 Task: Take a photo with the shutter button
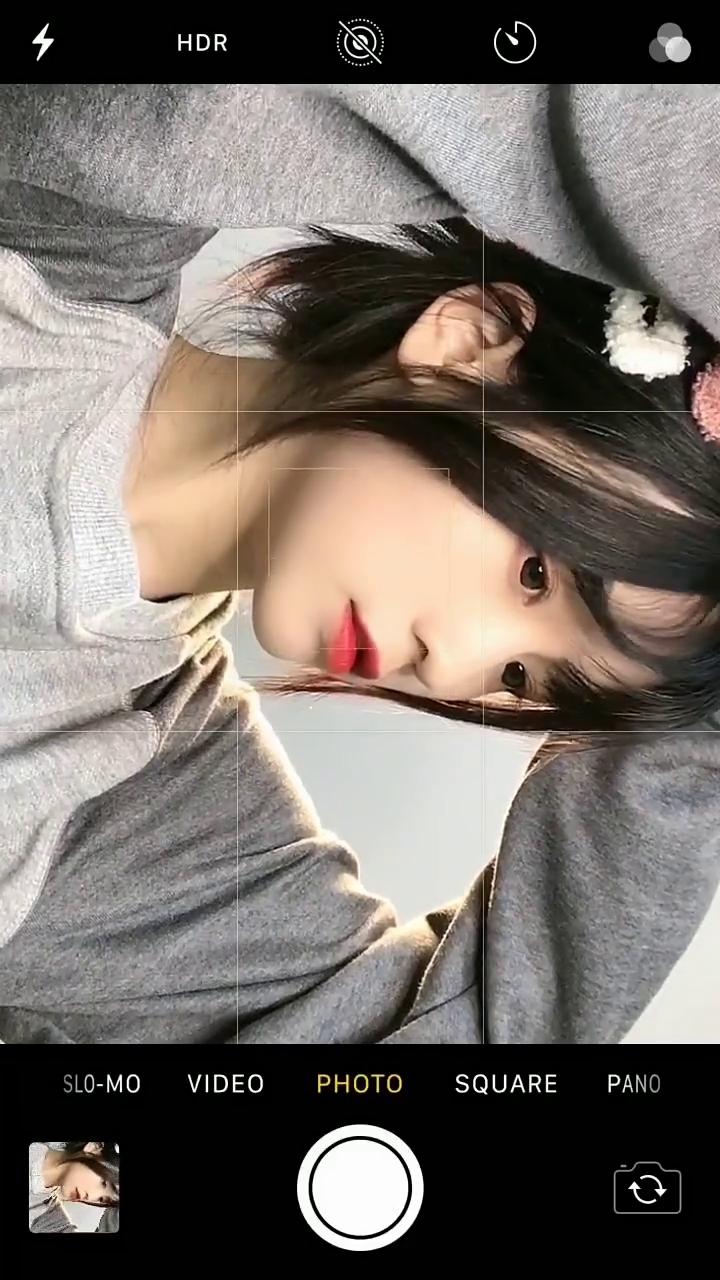pos(360,1188)
